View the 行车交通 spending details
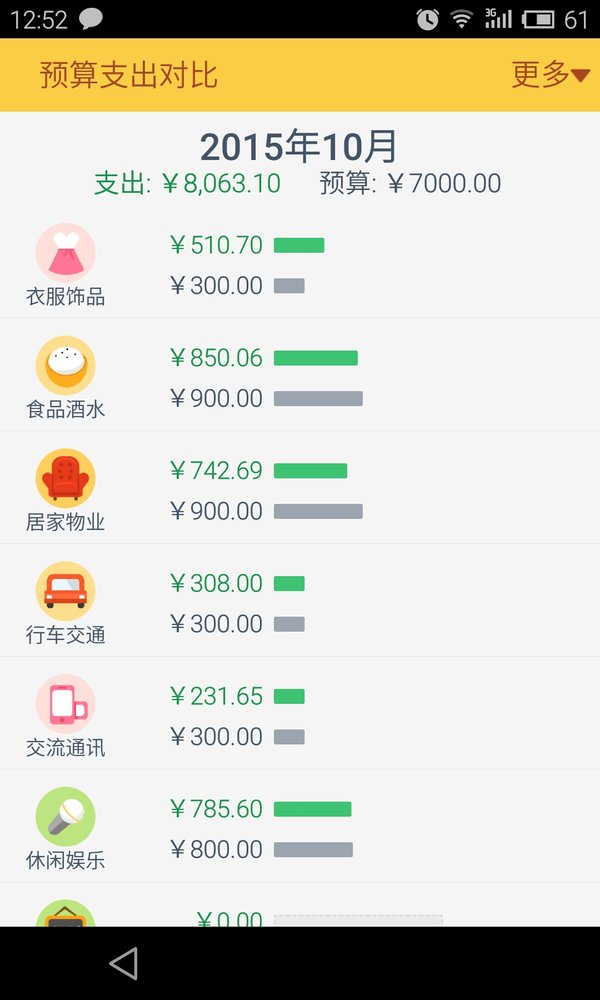This screenshot has height=1000, width=600. pos(300,600)
